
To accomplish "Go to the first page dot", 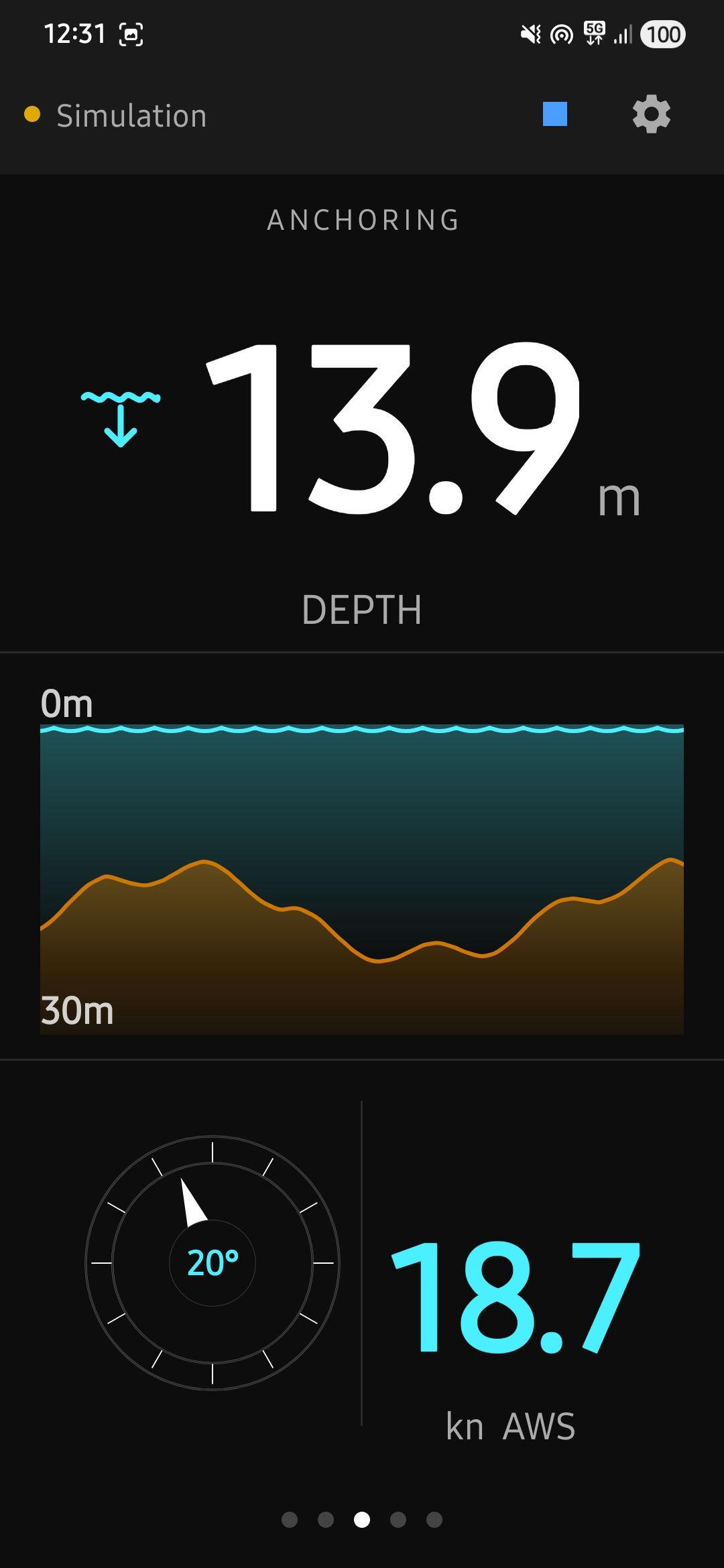I will pos(290,1520).
